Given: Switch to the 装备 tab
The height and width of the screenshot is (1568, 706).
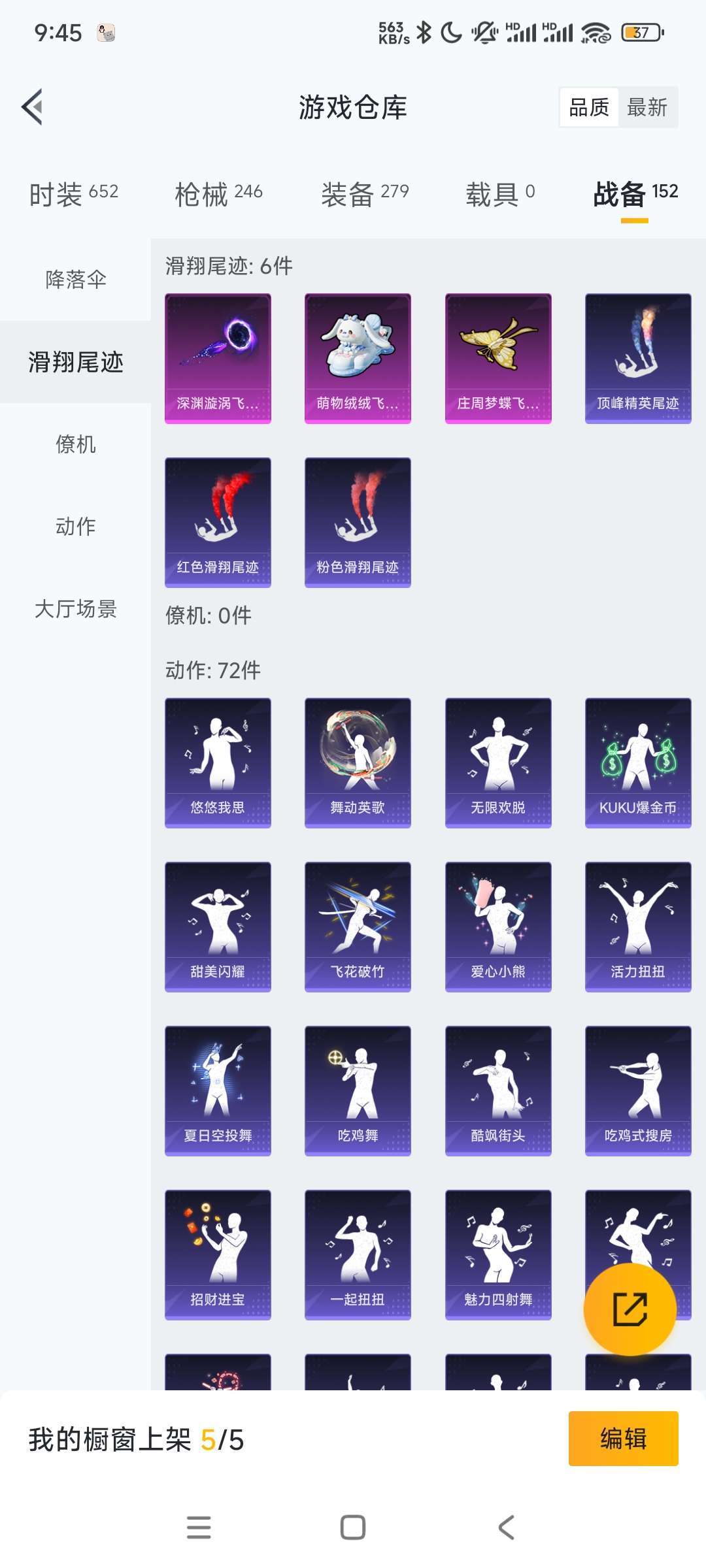Looking at the screenshot, I should click(365, 193).
